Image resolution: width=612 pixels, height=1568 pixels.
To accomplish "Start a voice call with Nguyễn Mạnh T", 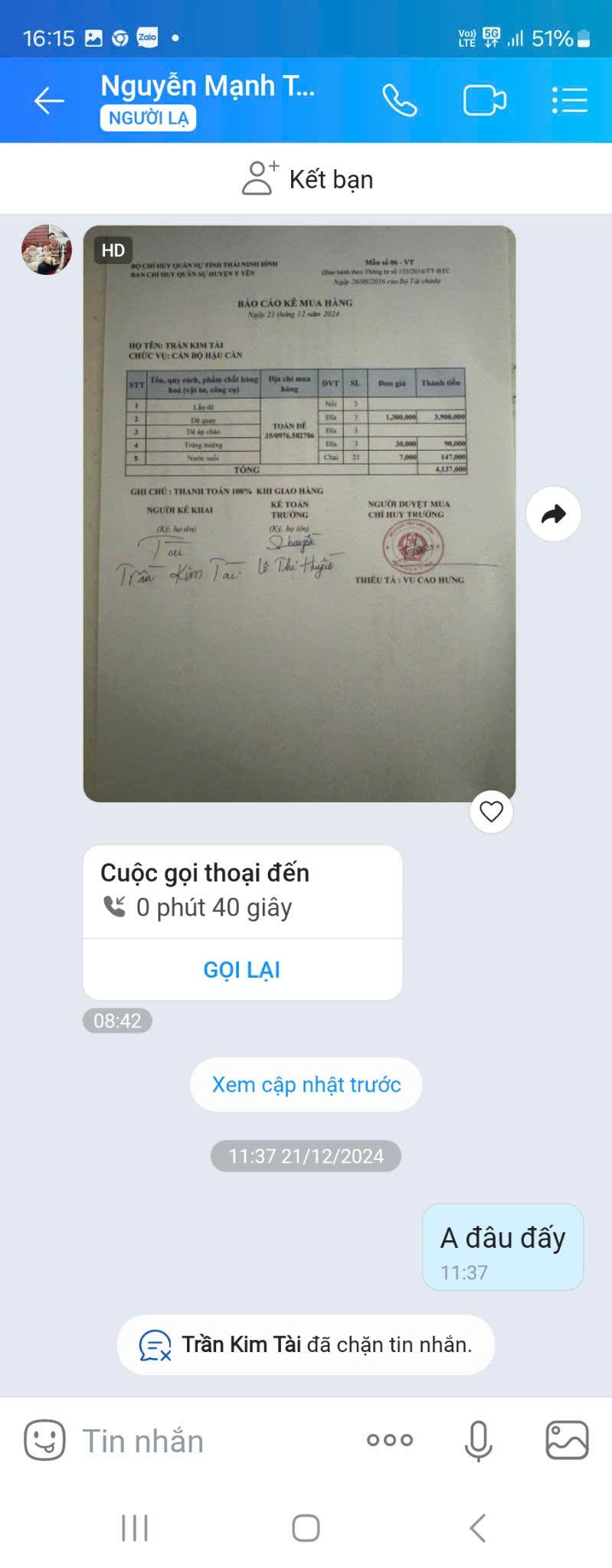I will click(399, 100).
